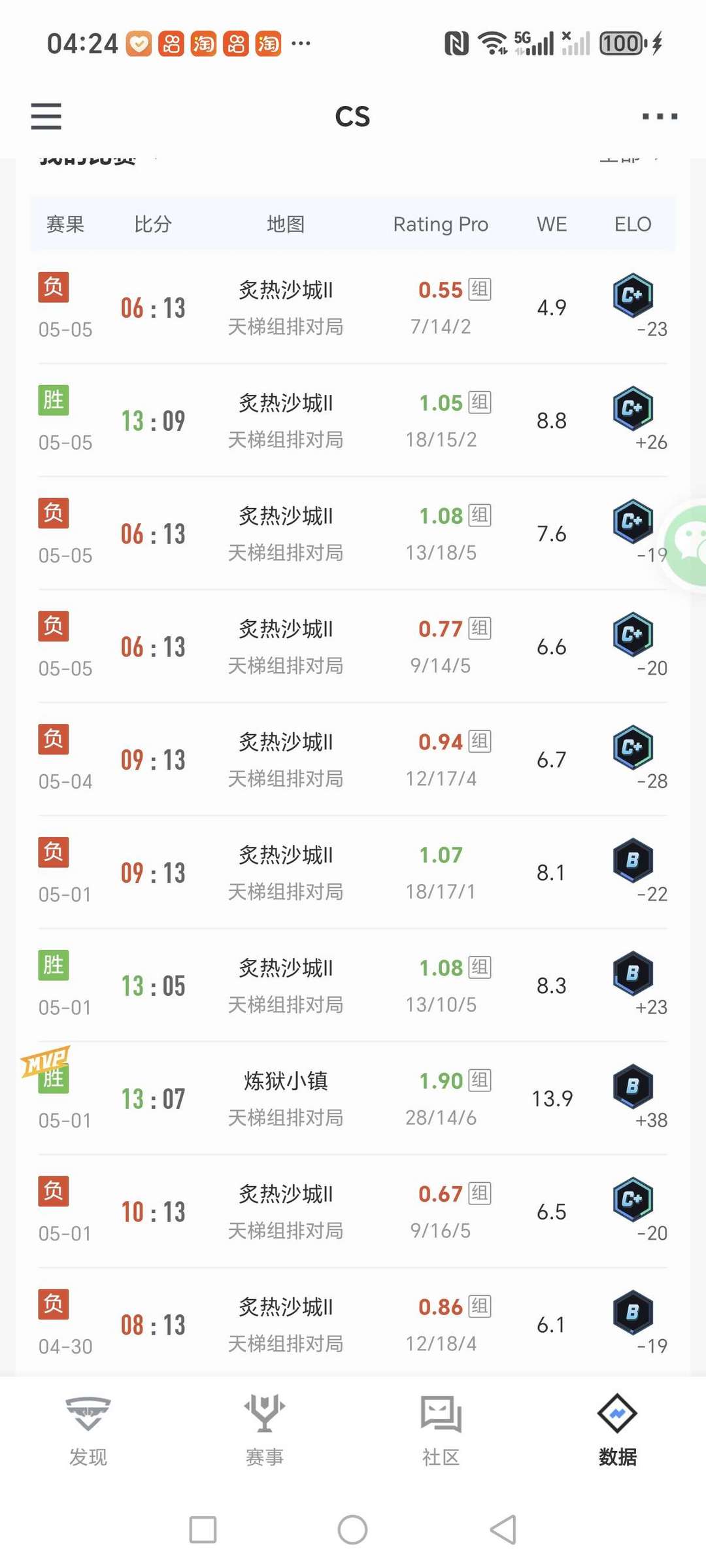Viewport: 706px width, 1568px height.
Task: Go to the 社区 tab
Action: 441,1430
